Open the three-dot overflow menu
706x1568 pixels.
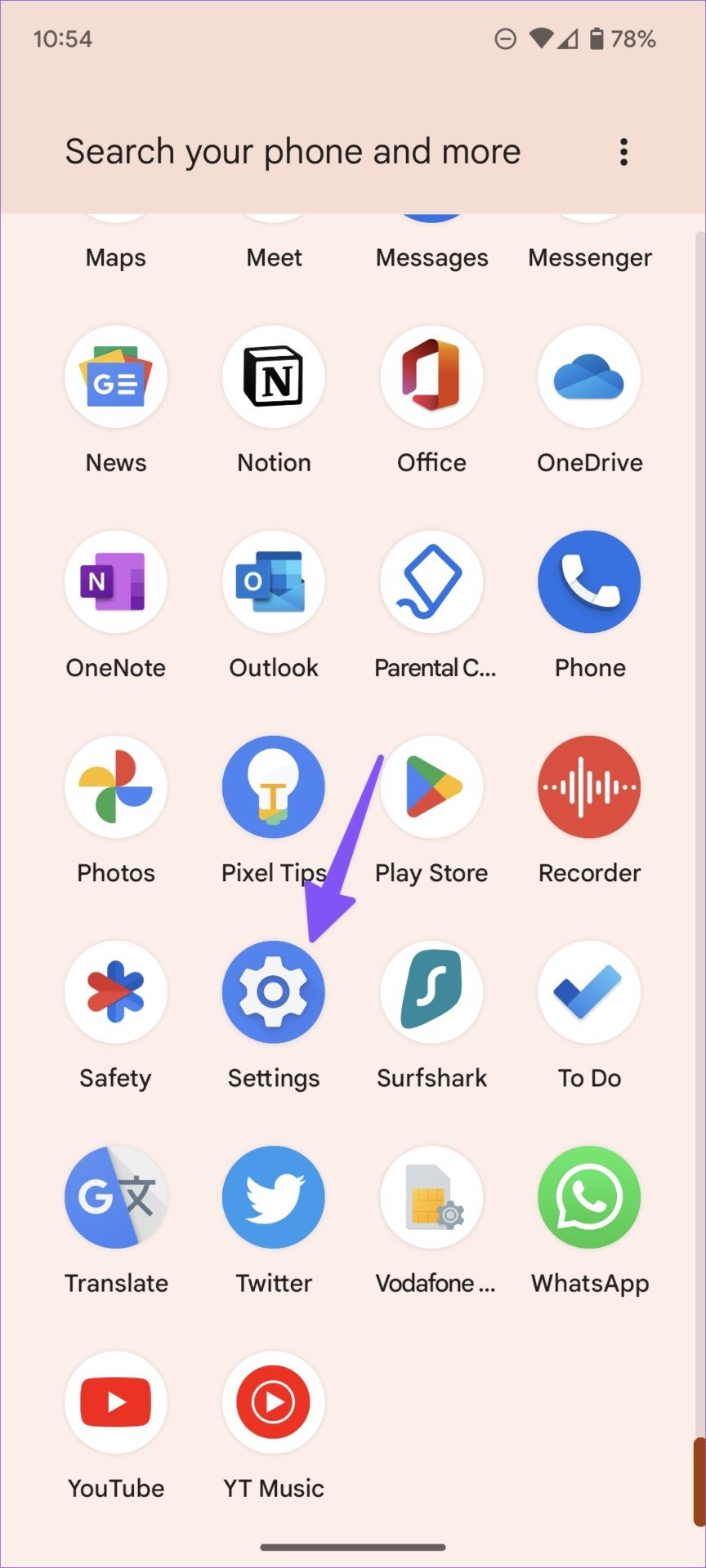(x=623, y=152)
